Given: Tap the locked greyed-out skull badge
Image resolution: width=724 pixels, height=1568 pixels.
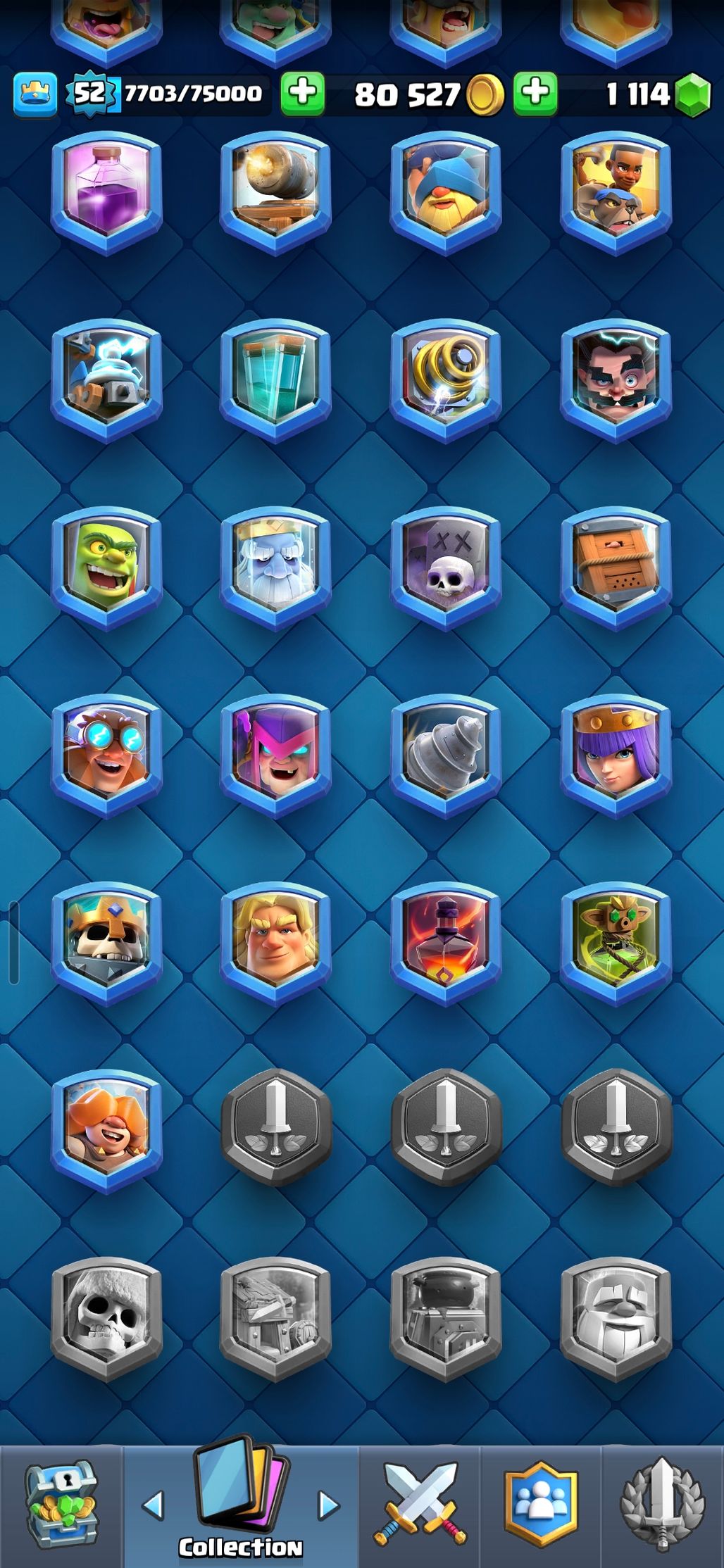Looking at the screenshot, I should pos(106,1317).
